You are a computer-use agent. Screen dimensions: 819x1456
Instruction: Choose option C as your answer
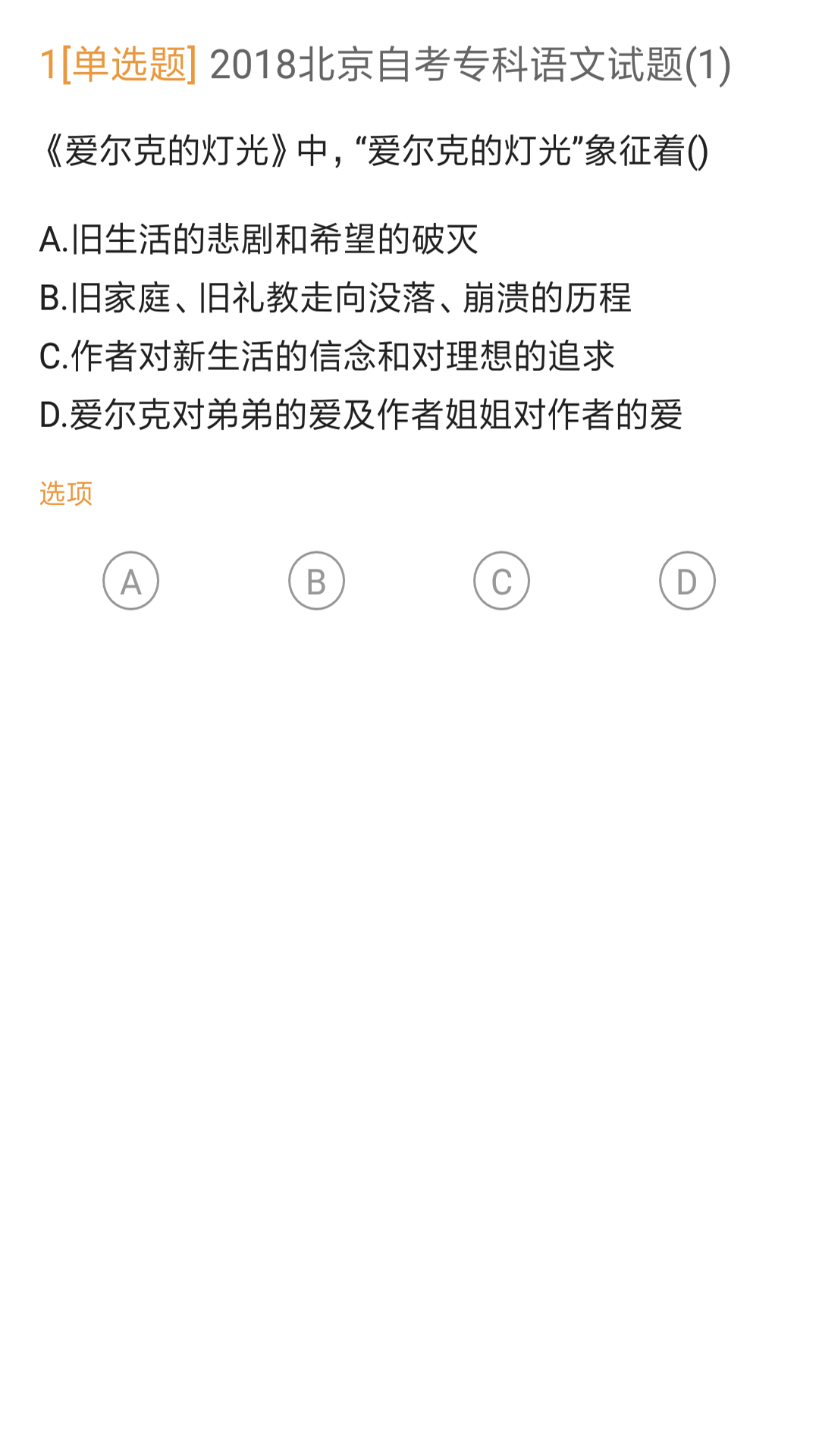pyautogui.click(x=502, y=581)
